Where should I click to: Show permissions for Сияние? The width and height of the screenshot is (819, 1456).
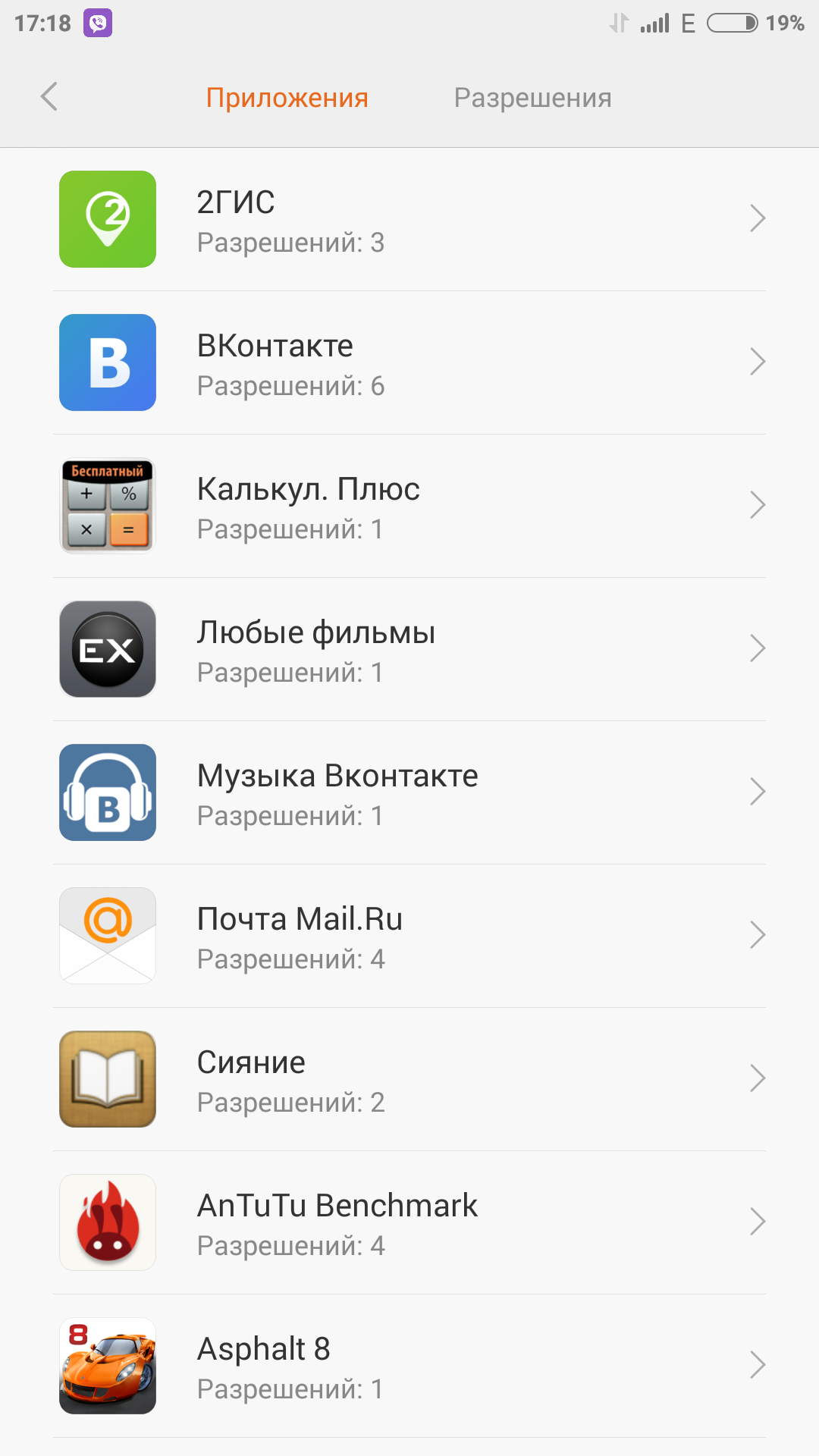click(x=409, y=1079)
